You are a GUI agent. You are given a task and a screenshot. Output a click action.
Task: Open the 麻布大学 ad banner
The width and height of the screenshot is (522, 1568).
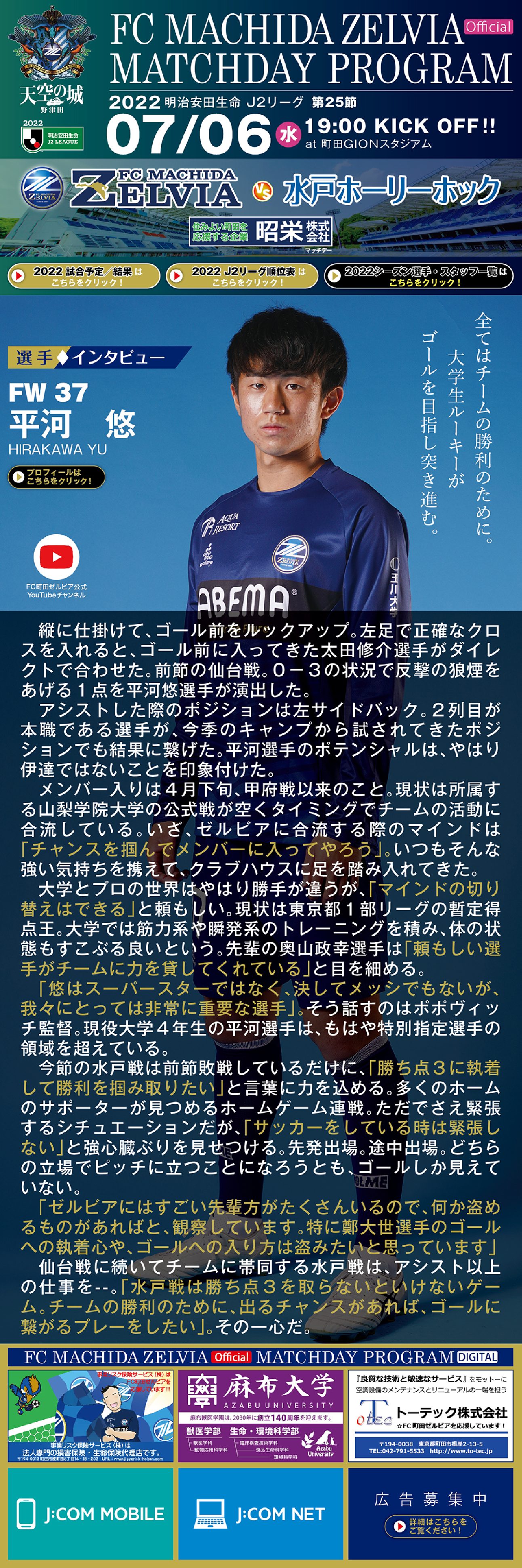coord(260,1415)
